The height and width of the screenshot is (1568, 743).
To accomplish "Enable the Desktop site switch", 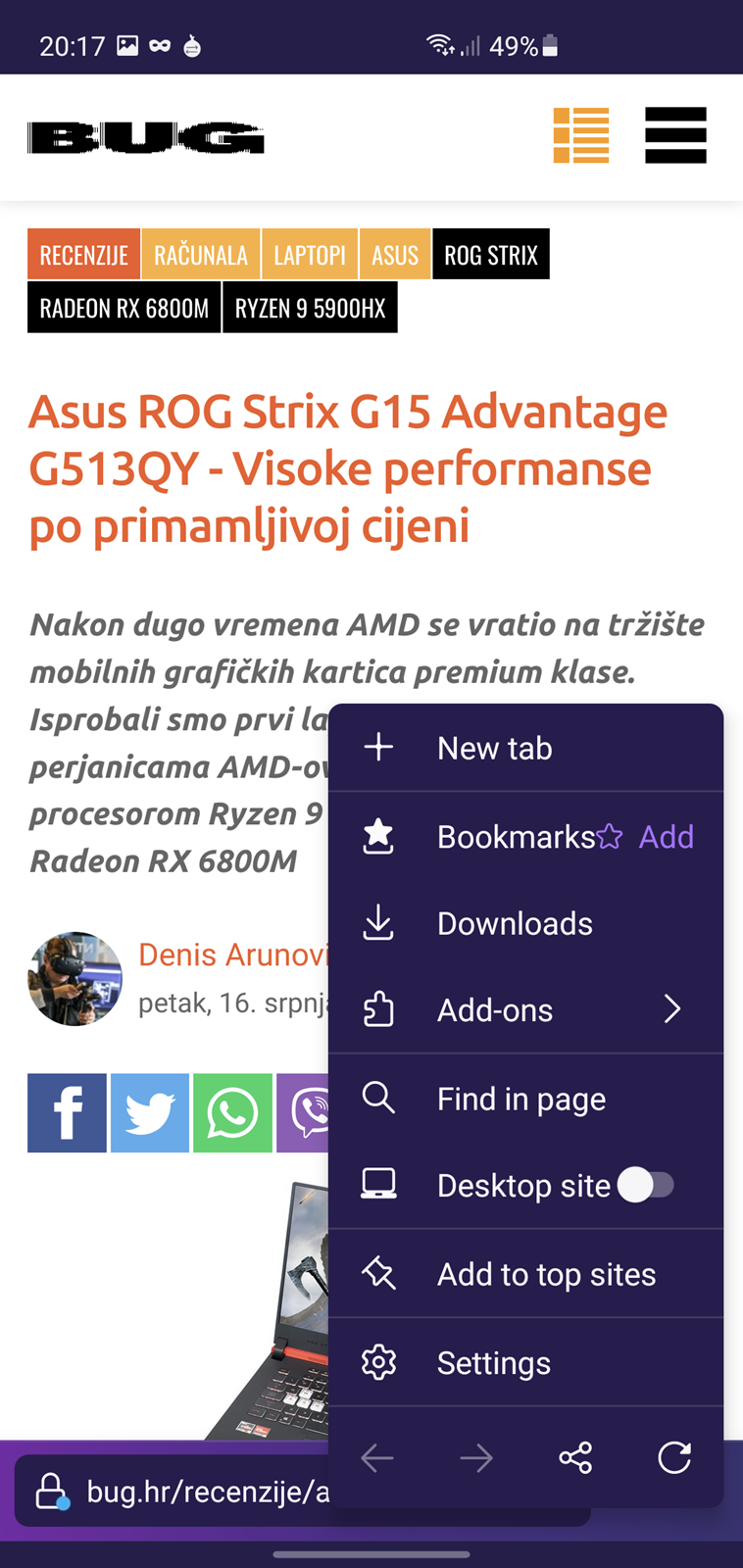I will [646, 1185].
